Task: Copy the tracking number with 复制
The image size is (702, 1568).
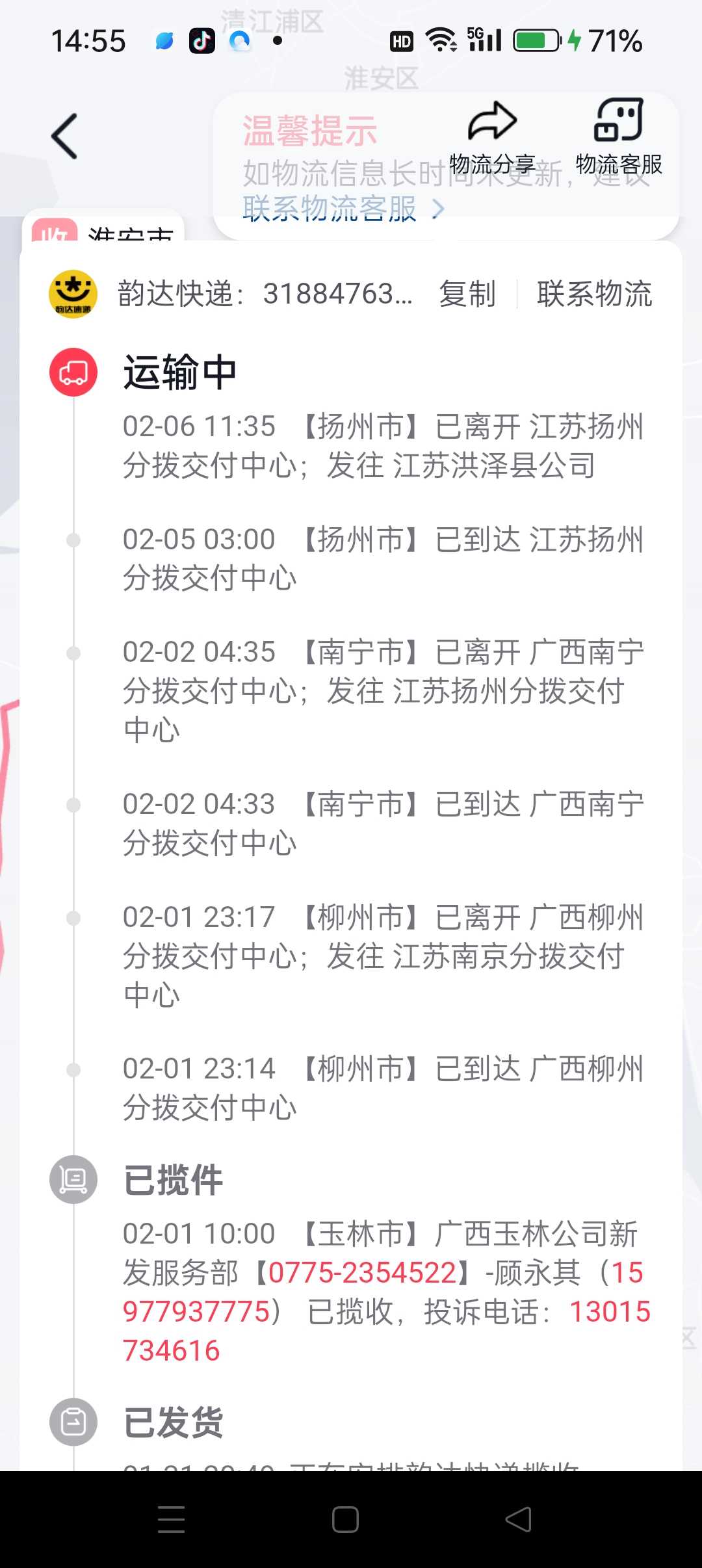Action: click(x=467, y=294)
